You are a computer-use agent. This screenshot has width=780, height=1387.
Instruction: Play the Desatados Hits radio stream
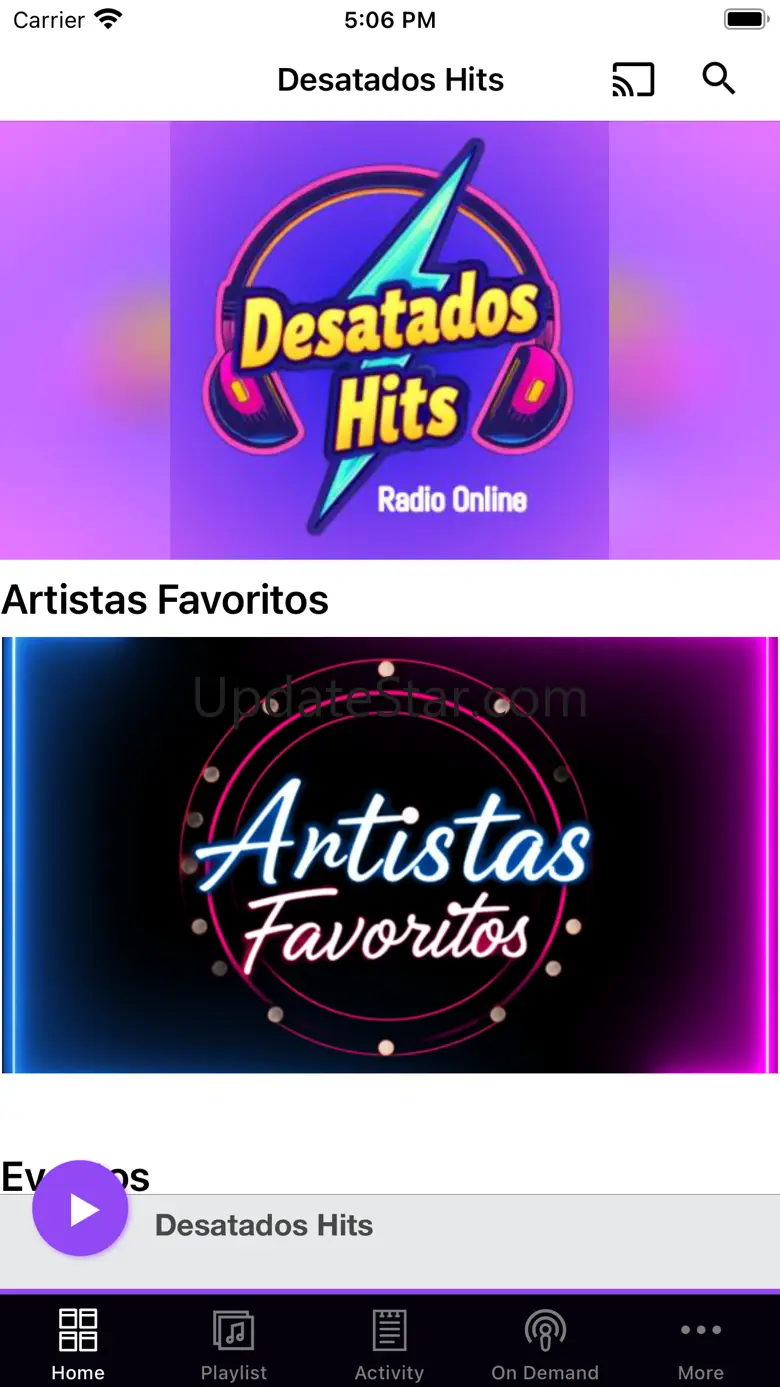tap(81, 1209)
